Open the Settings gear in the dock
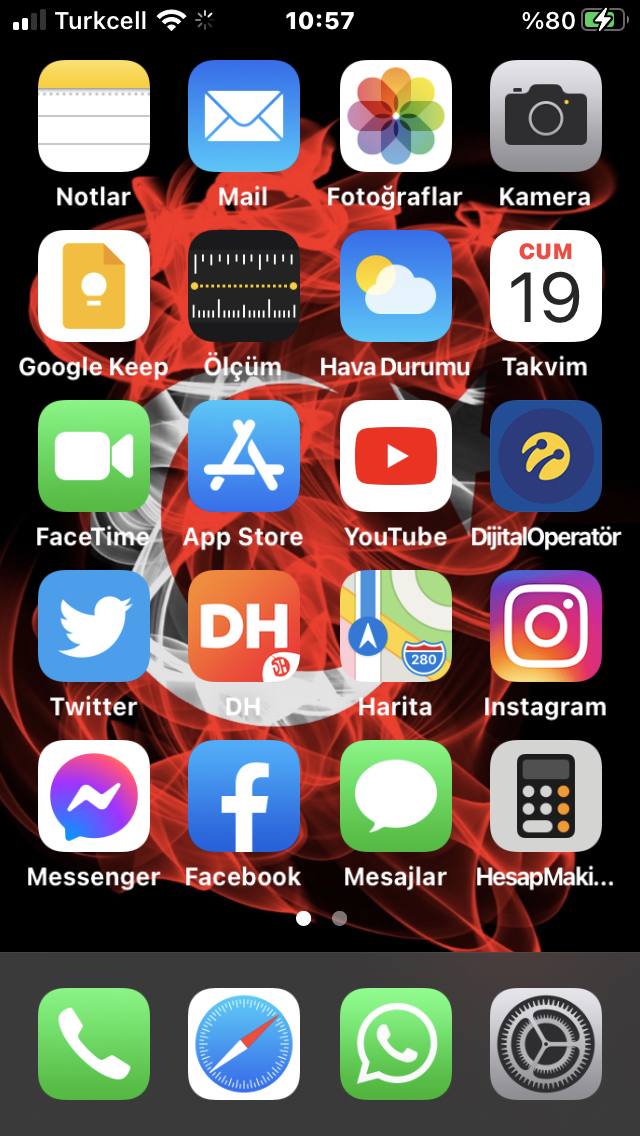The image size is (640, 1136). 546,1044
